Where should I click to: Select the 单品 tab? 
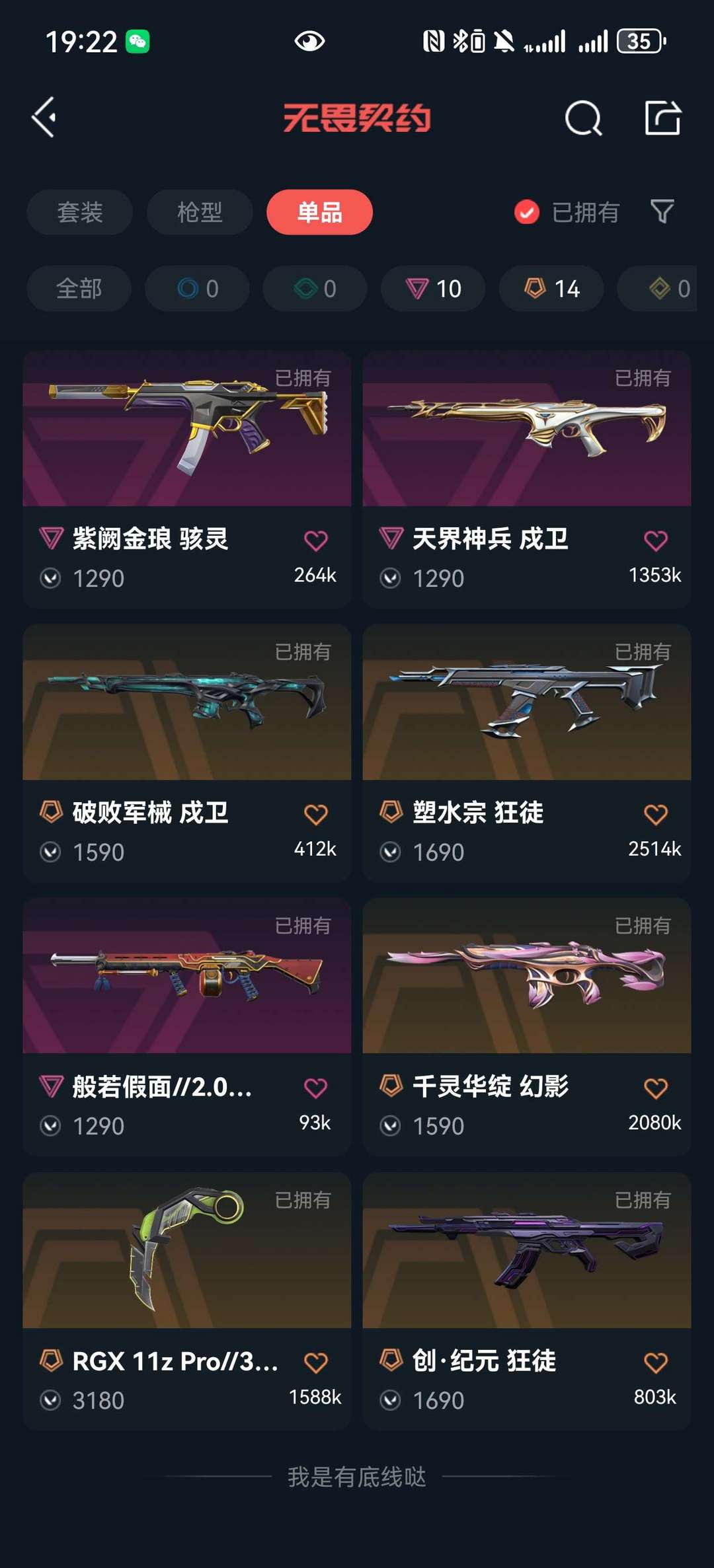319,212
